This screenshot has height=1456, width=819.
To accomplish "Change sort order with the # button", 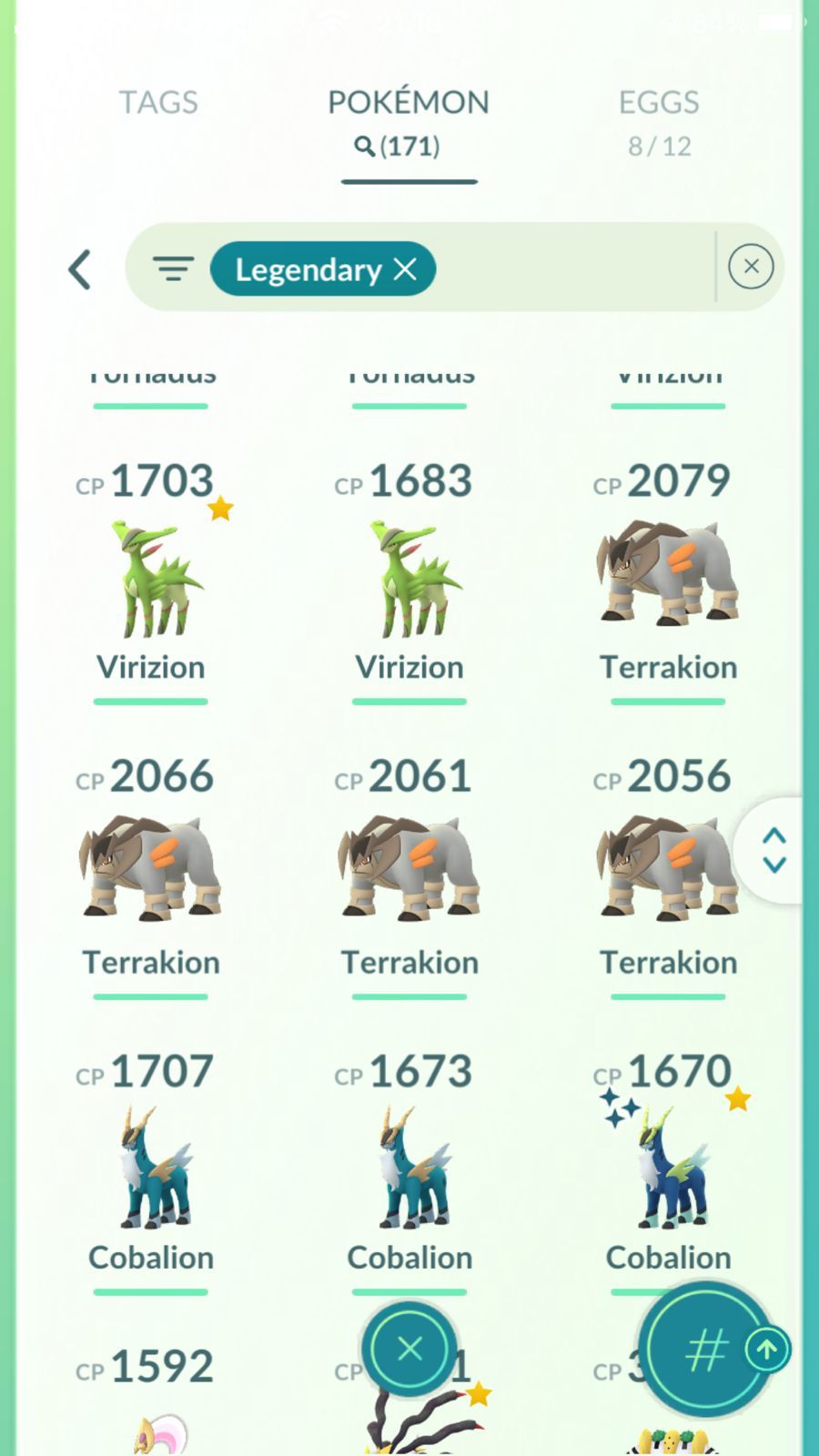I will pos(705,1350).
